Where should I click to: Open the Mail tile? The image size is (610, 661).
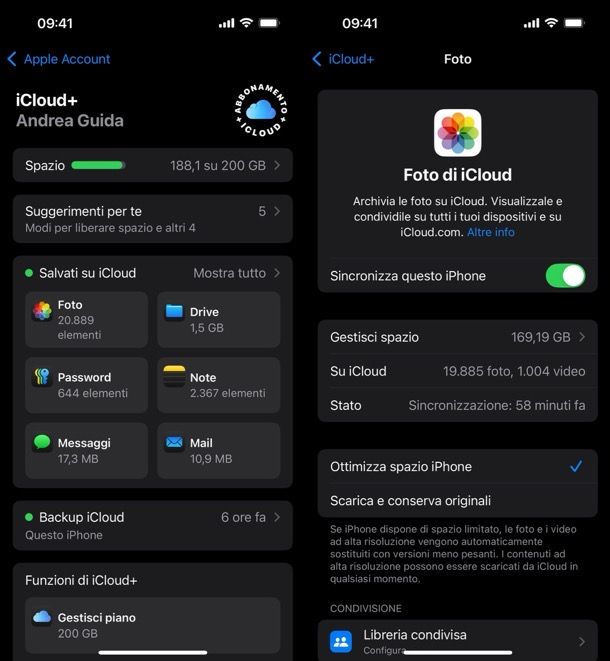point(218,451)
